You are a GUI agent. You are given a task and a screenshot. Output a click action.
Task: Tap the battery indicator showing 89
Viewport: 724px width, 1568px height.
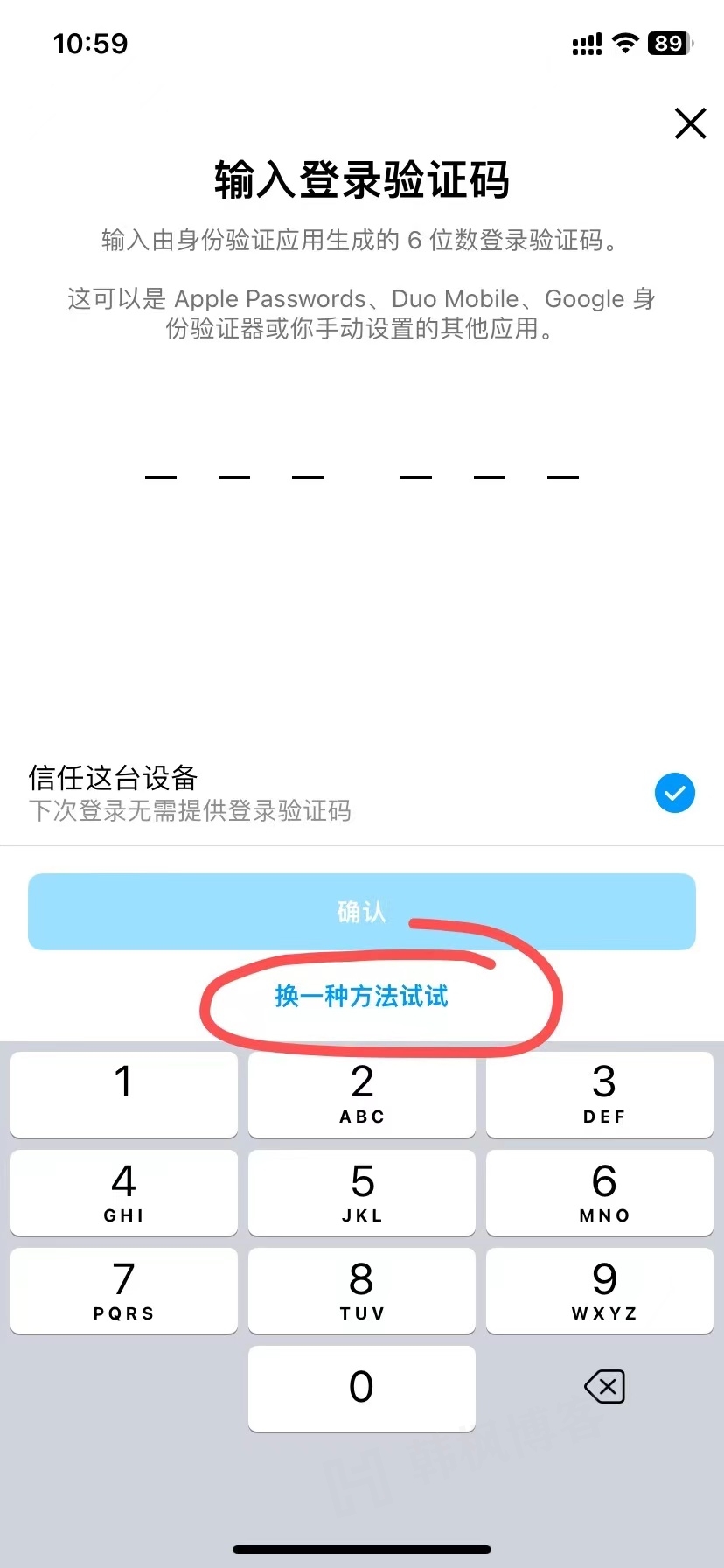668,44
